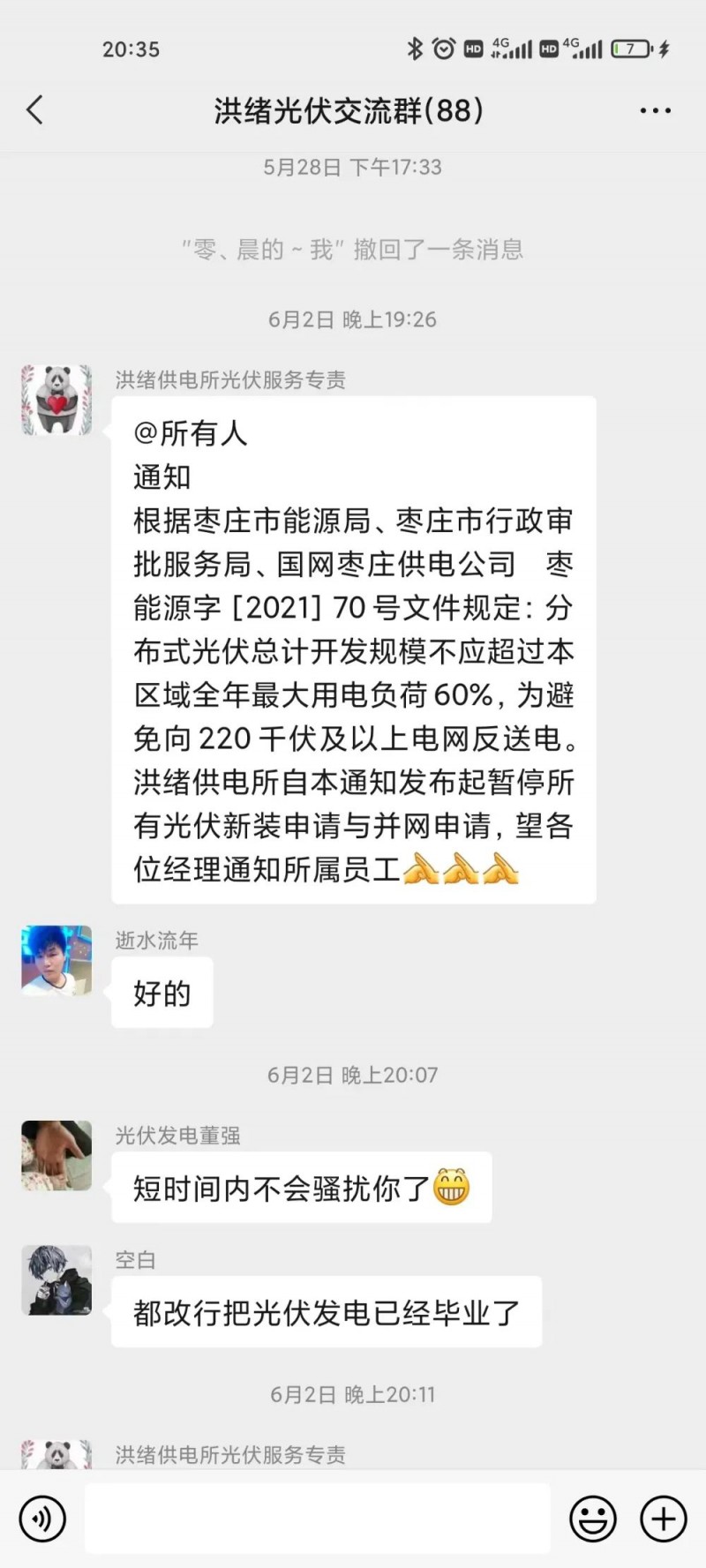
Task: Open panda avatar above the @所有人 notice
Action: point(56,400)
